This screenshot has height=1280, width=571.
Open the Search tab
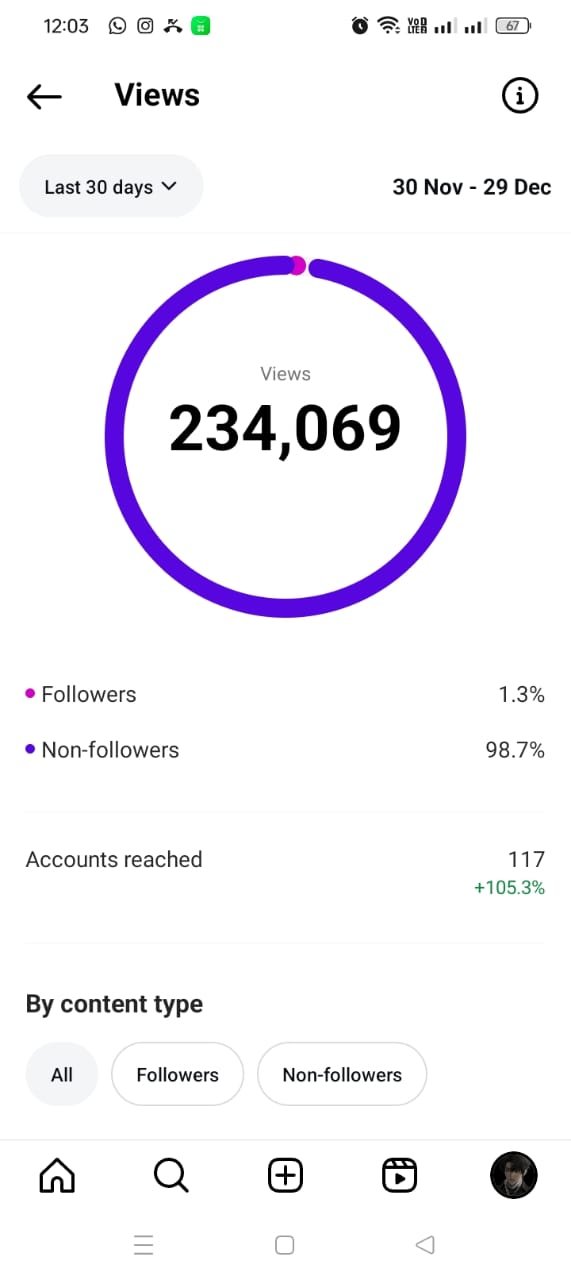(171, 1175)
